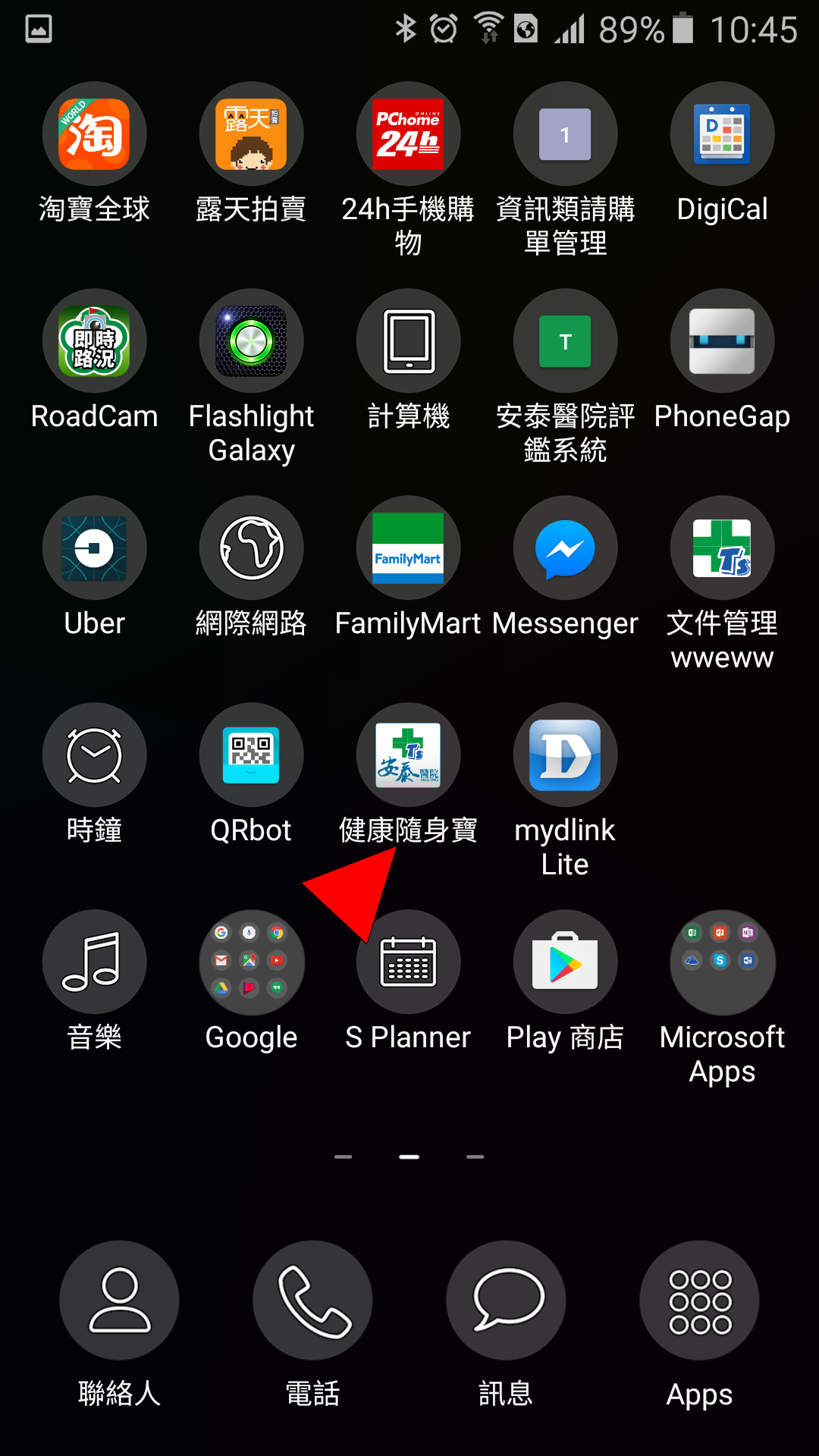
Task: Open mydlink Lite
Action: click(565, 755)
